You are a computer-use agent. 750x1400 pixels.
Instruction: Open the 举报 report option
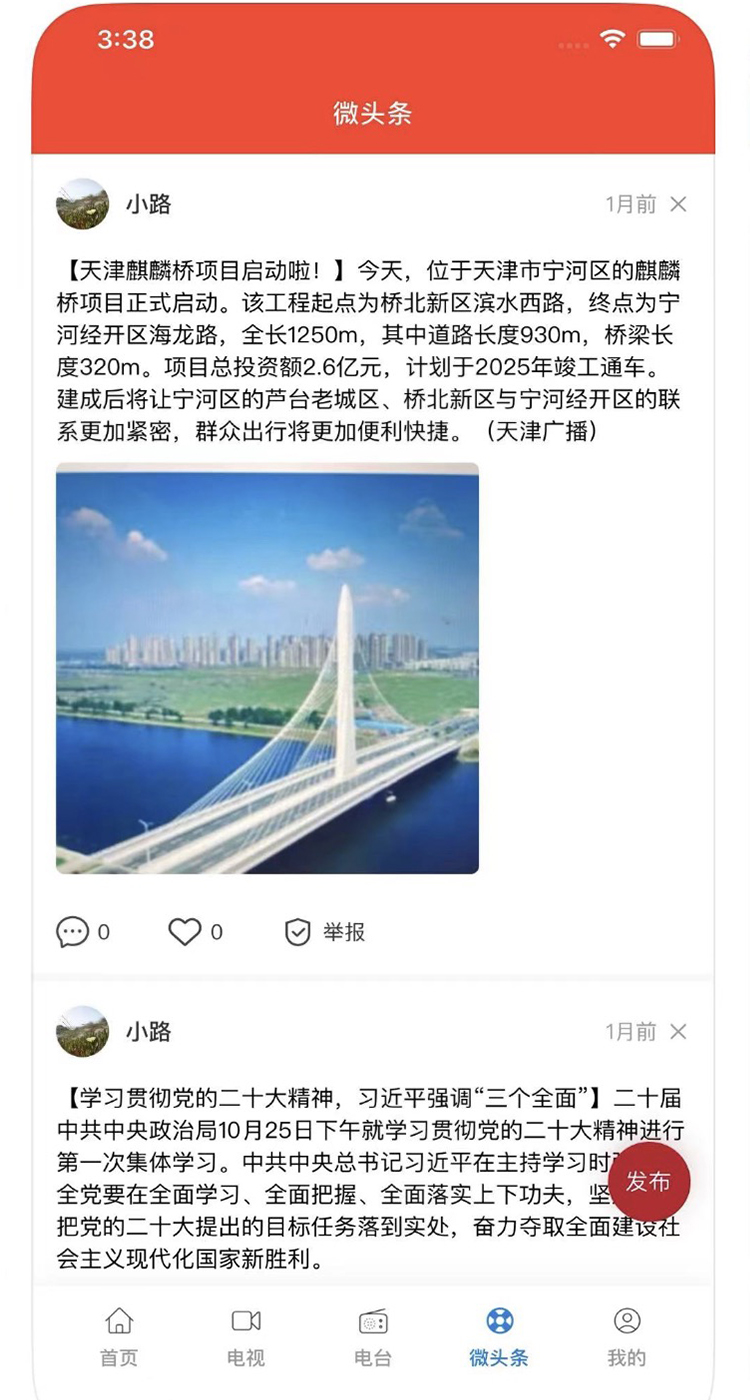pyautogui.click(x=344, y=931)
